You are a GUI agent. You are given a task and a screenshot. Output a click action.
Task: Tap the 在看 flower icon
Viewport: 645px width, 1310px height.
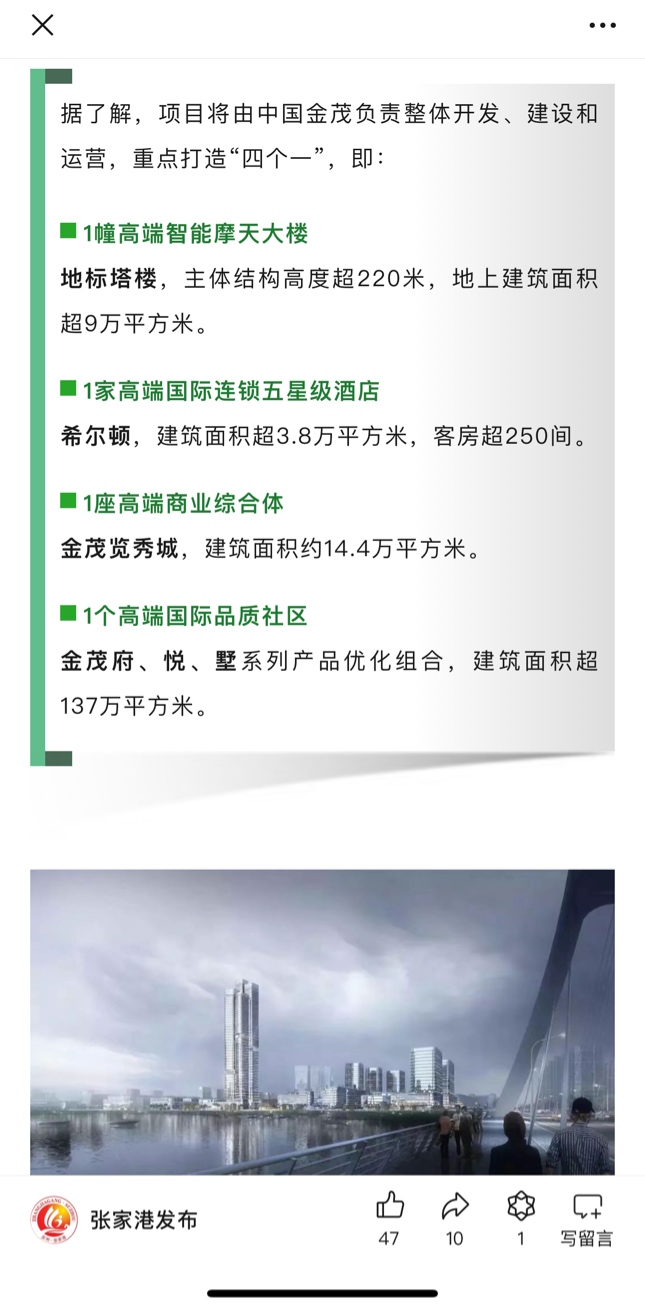click(521, 1218)
